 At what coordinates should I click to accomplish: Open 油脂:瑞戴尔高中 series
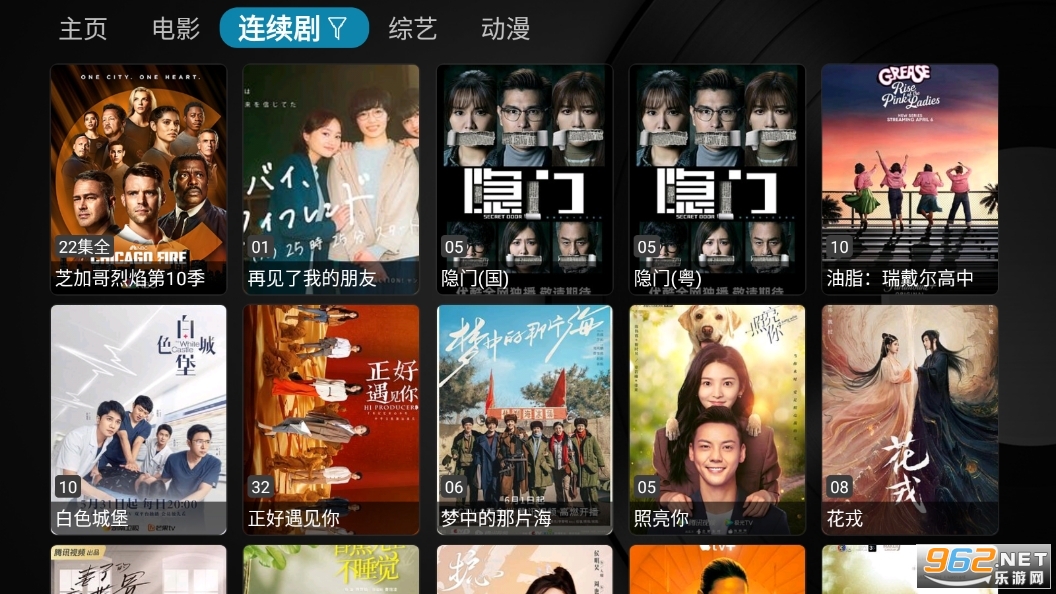pos(909,179)
